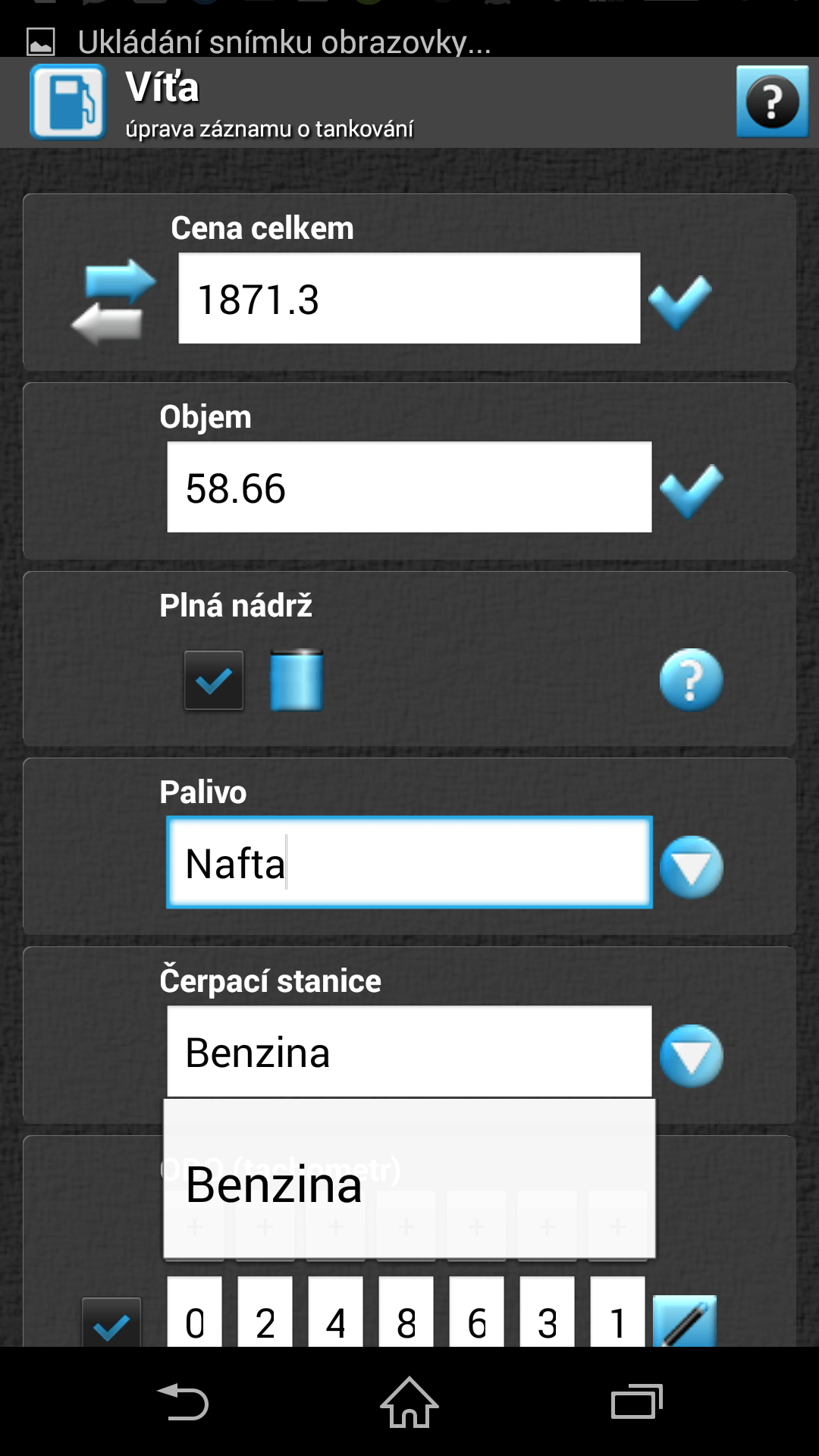The image size is (819, 1456).
Task: Open help for Plná nádrž
Action: click(x=691, y=679)
